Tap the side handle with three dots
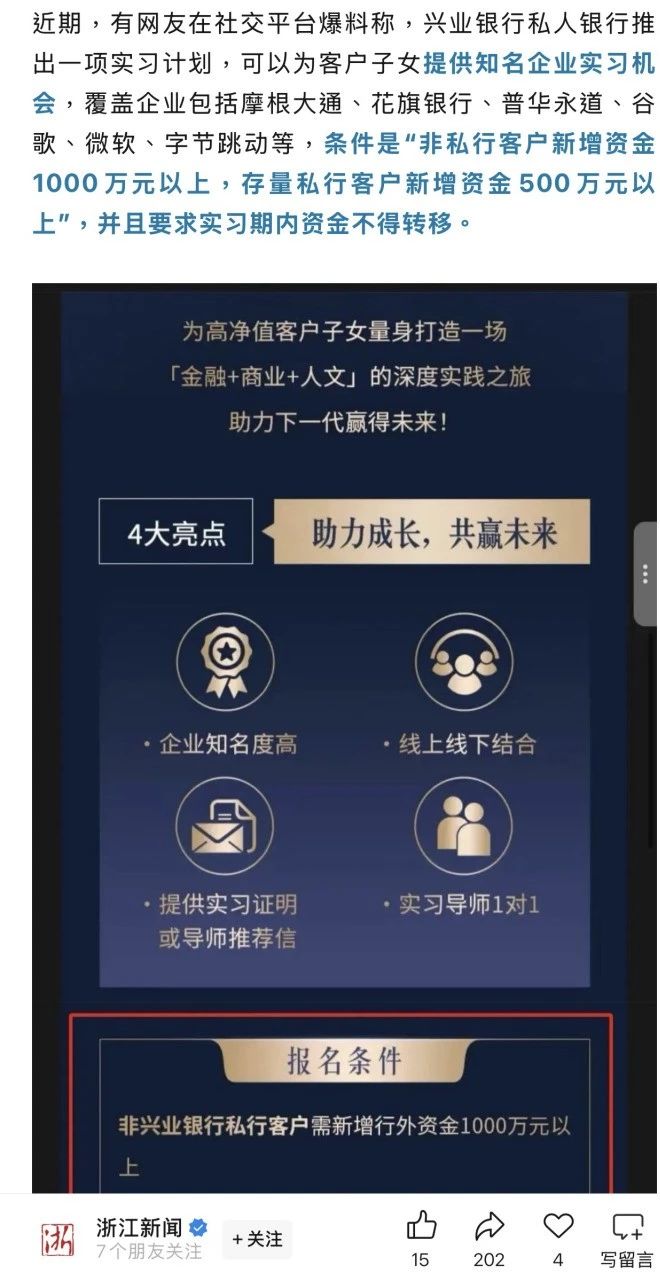The width and height of the screenshot is (660, 1280). click(x=648, y=574)
